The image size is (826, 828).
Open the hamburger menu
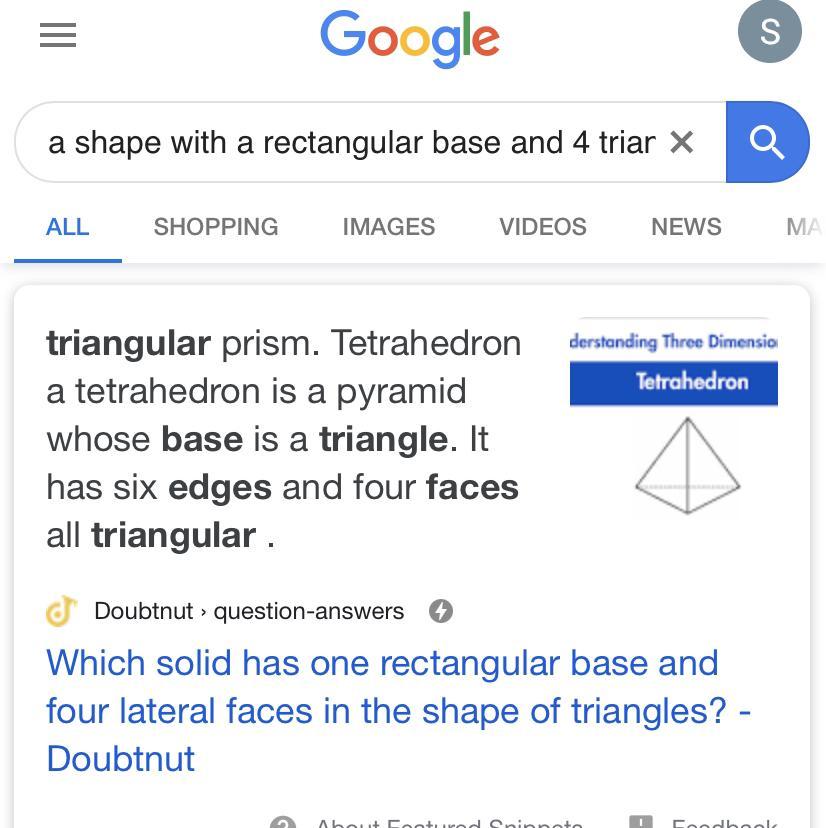coord(58,36)
